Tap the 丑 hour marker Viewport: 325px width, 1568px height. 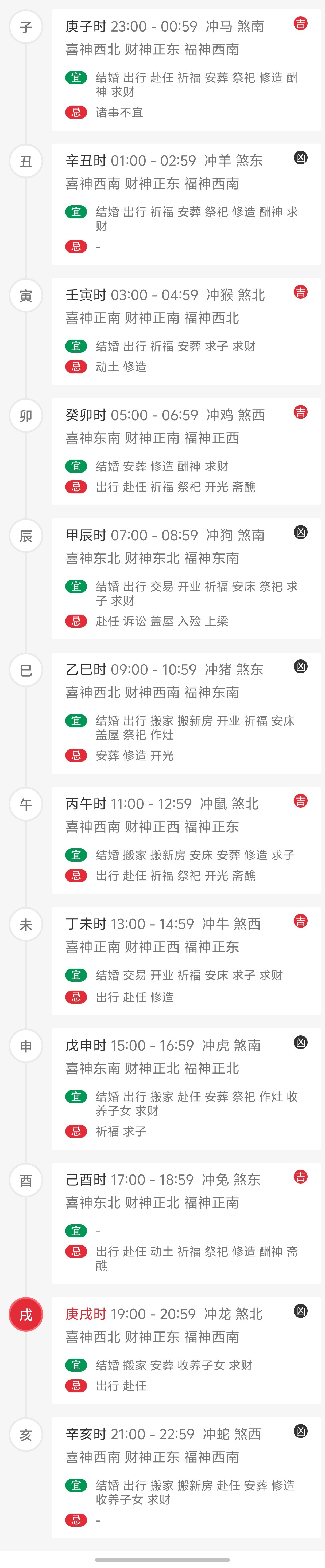coord(26,161)
